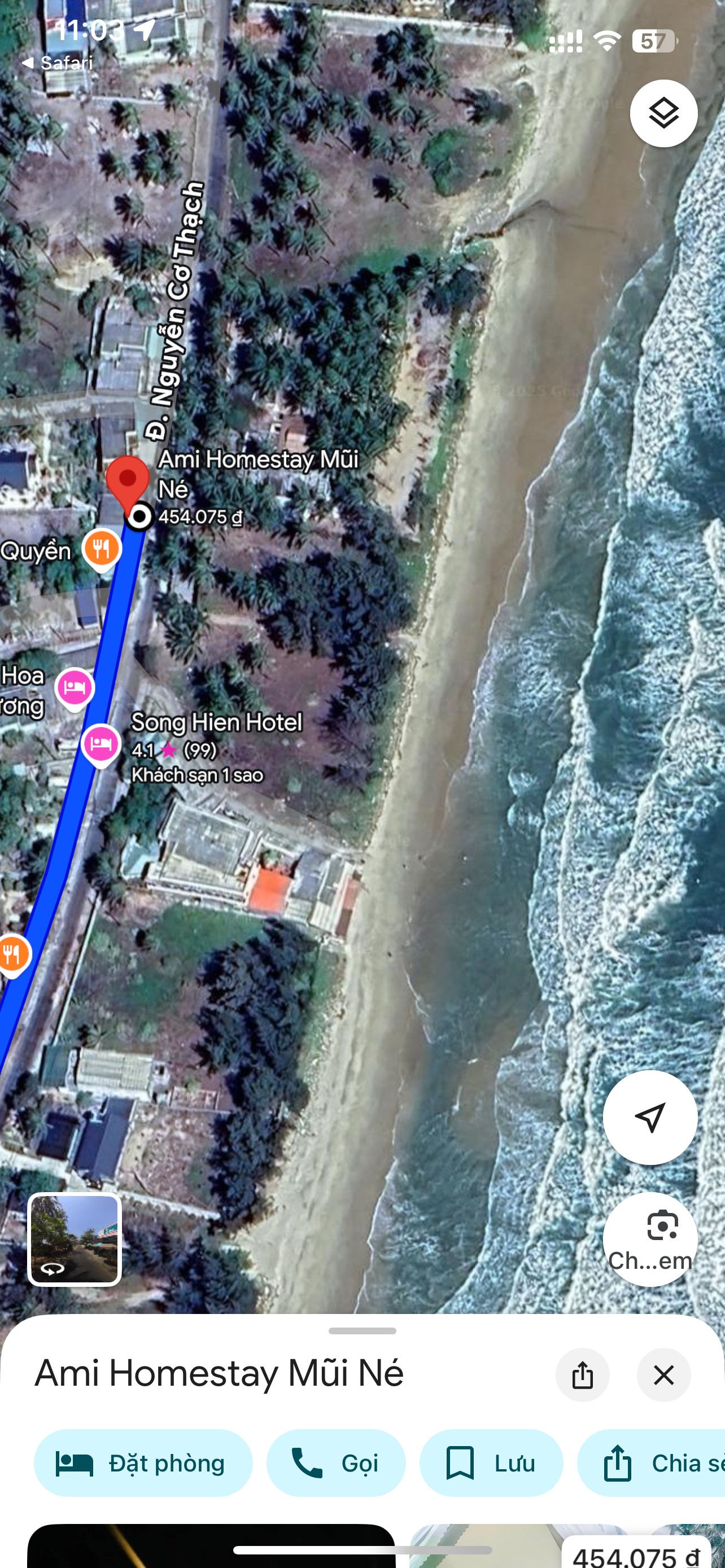
Task: Tap the camera lens search button
Action: [650, 1239]
